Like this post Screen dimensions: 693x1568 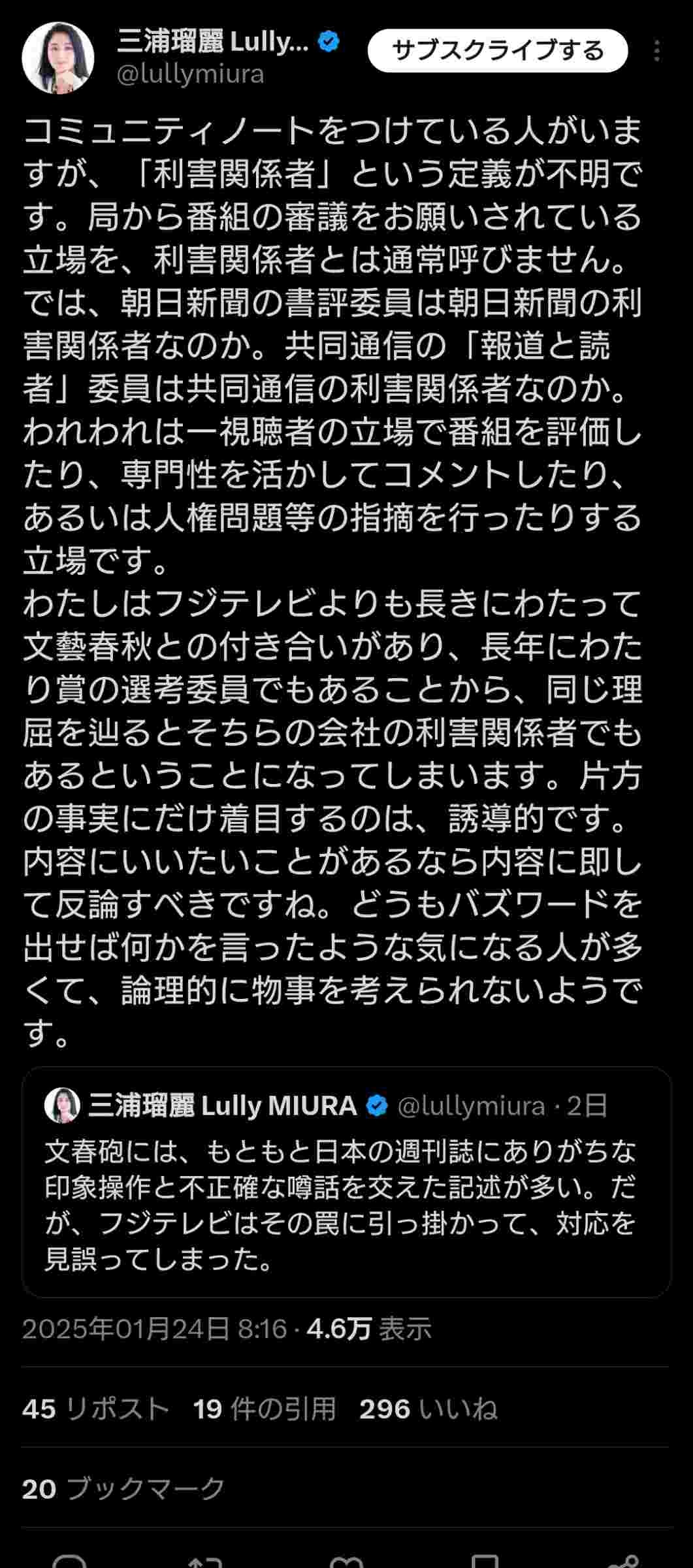346,1560
